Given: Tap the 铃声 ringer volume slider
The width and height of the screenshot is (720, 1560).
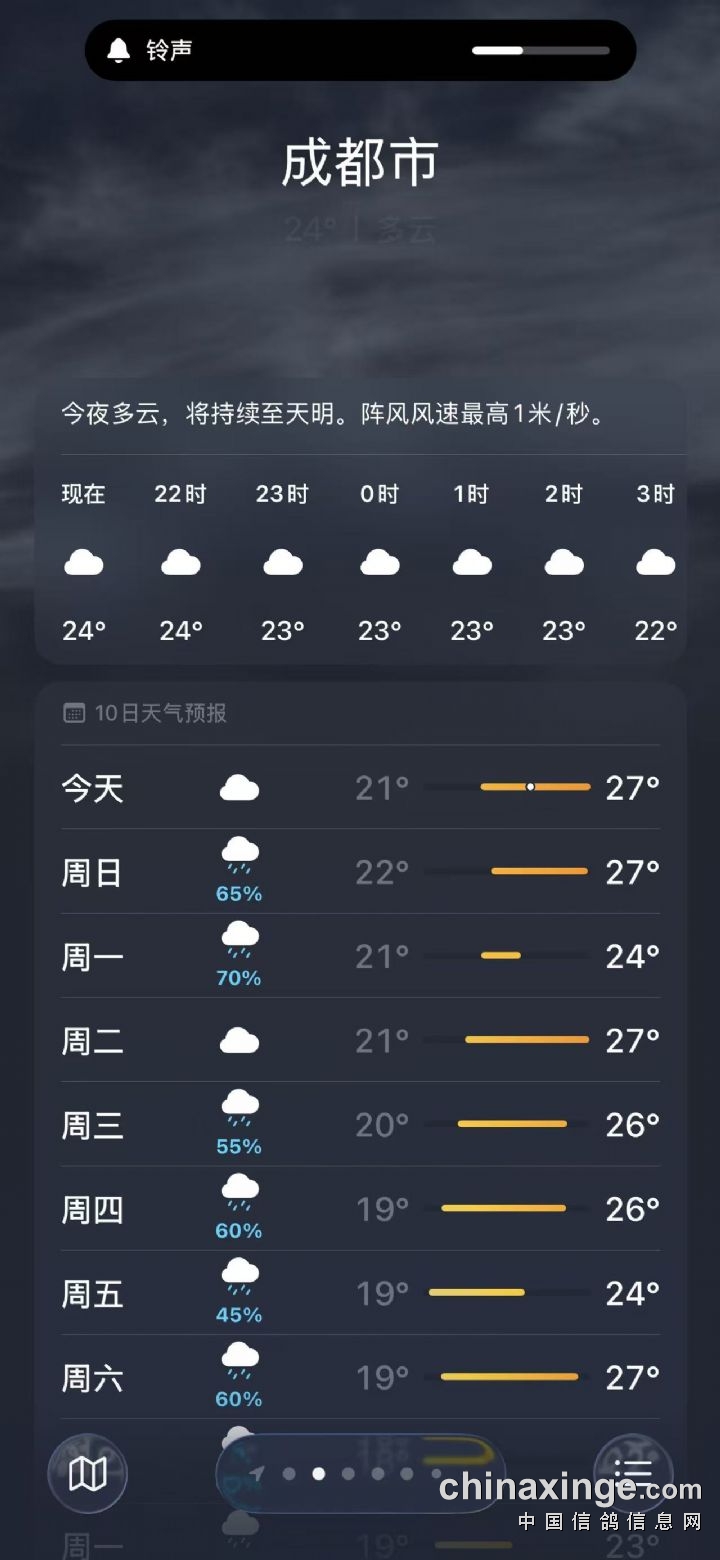Looking at the screenshot, I should point(541,50).
